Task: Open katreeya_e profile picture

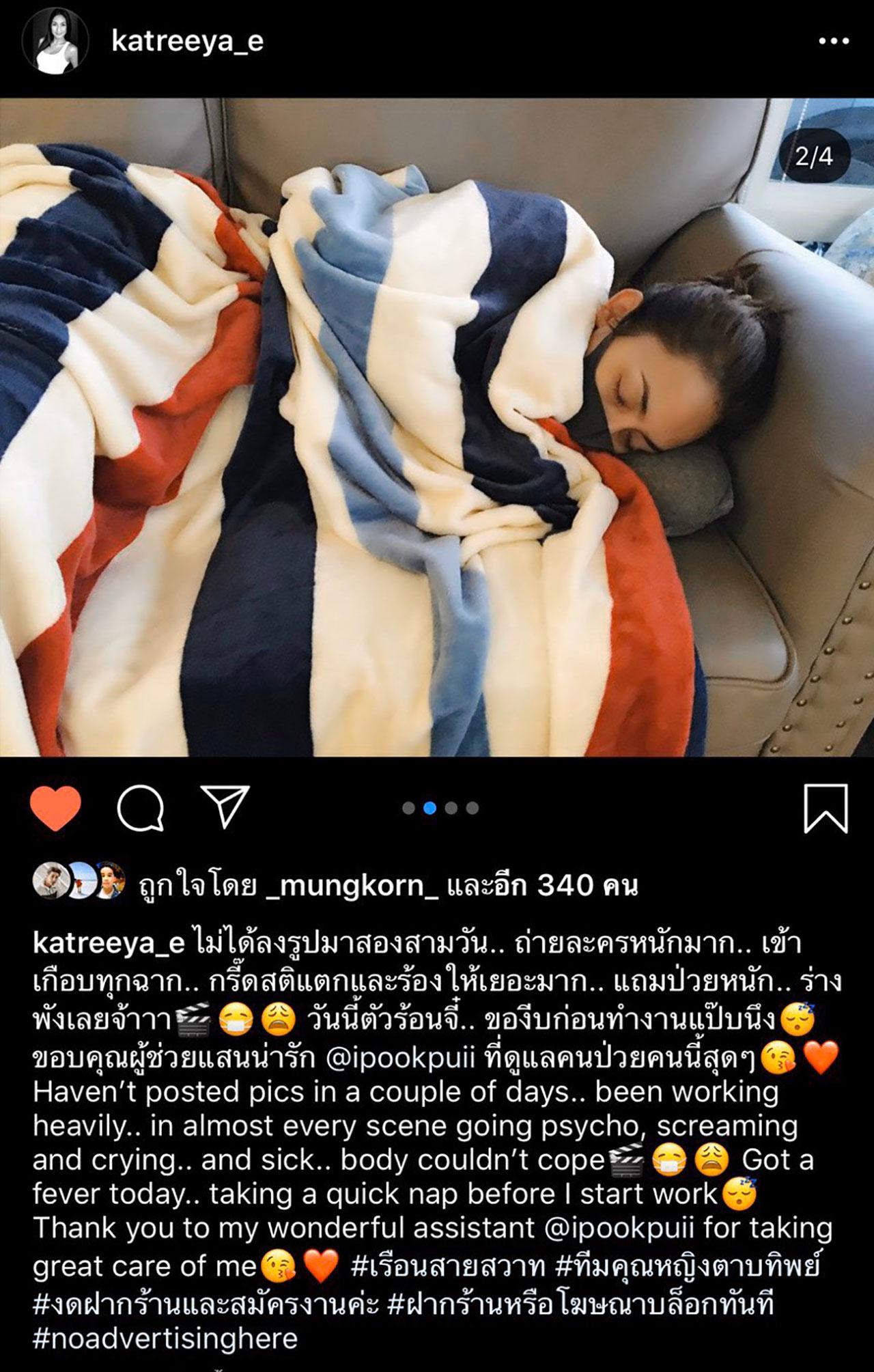Action: pos(55,42)
